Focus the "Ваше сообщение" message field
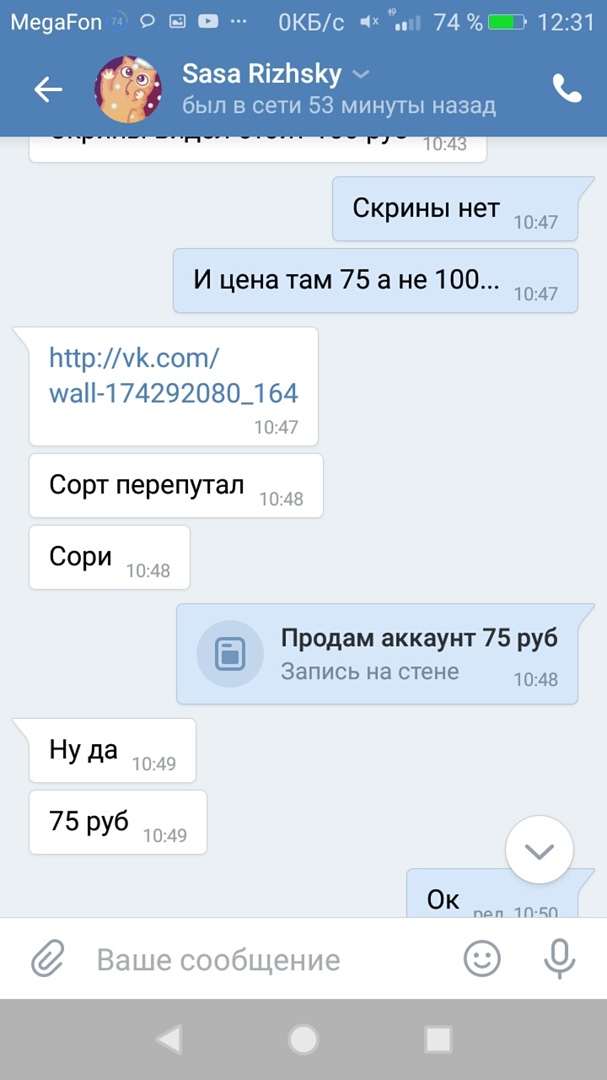The image size is (607, 1080). click(x=260, y=960)
